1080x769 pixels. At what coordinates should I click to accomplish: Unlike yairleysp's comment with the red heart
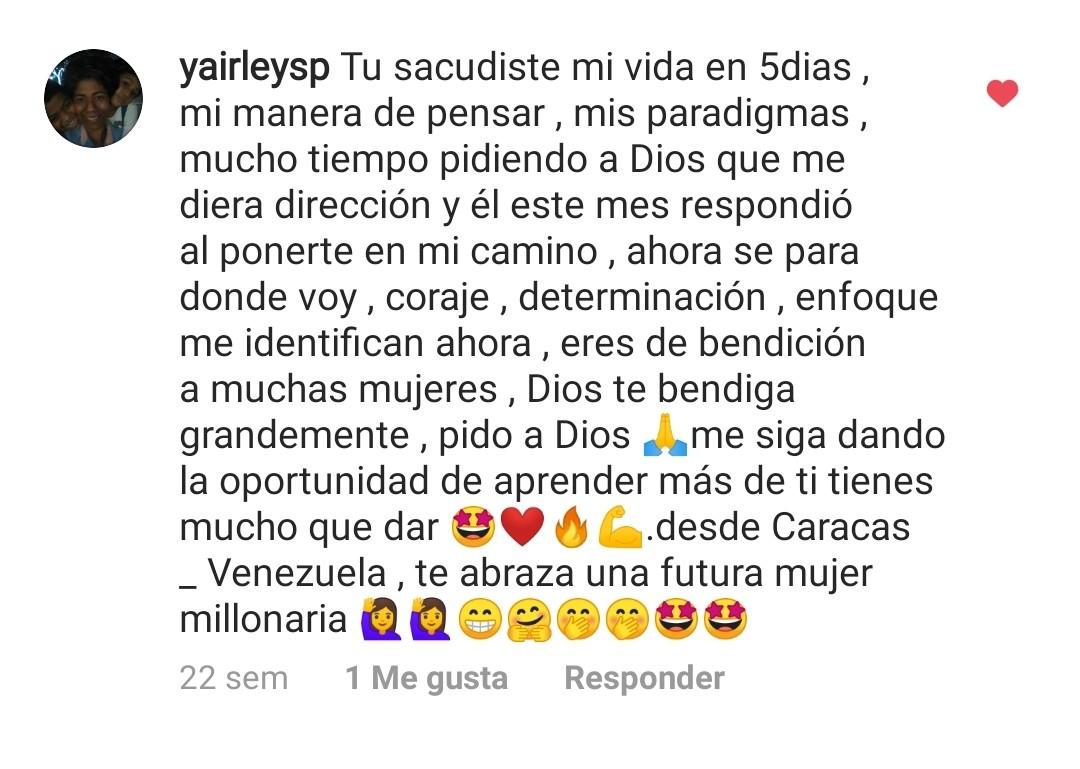[1002, 93]
